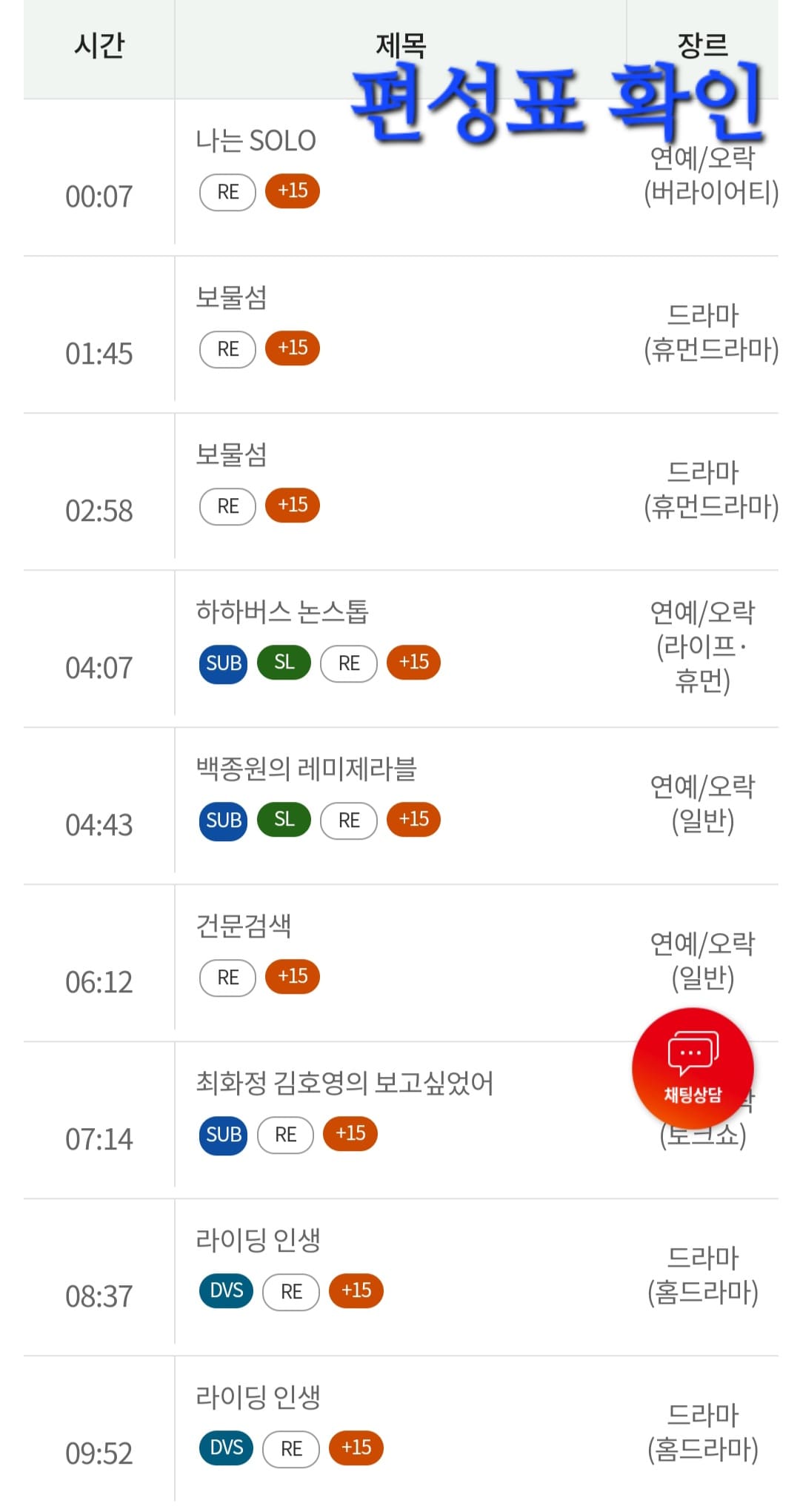Click the SL badge on 백종원의 레미제라블
The image size is (800, 1512).
[x=282, y=820]
